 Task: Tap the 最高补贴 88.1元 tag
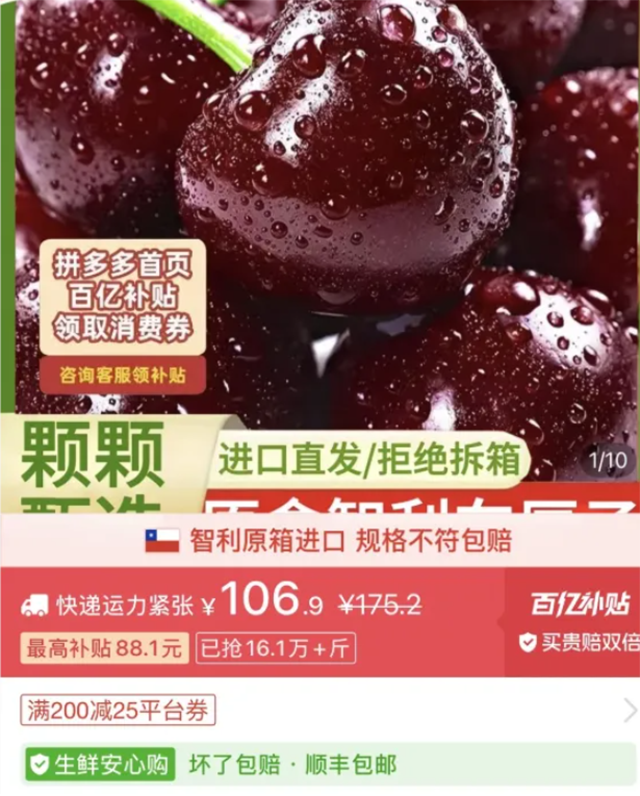(x=104, y=648)
